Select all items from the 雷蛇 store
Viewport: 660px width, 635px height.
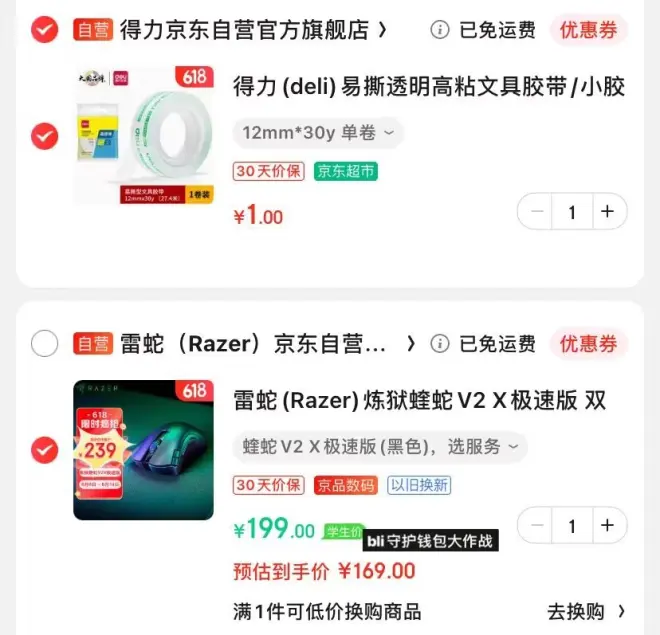tap(44, 344)
